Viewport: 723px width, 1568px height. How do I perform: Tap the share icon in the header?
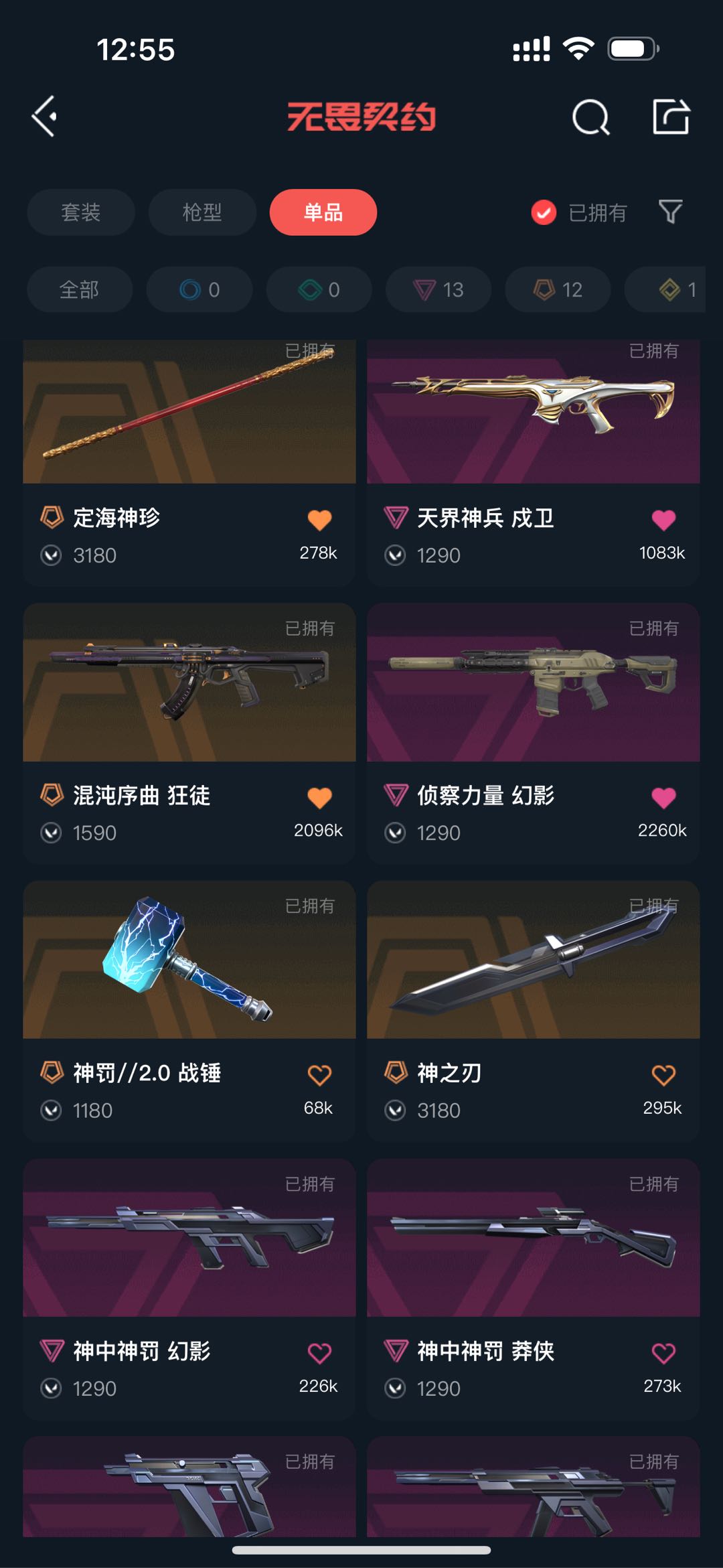(x=671, y=117)
